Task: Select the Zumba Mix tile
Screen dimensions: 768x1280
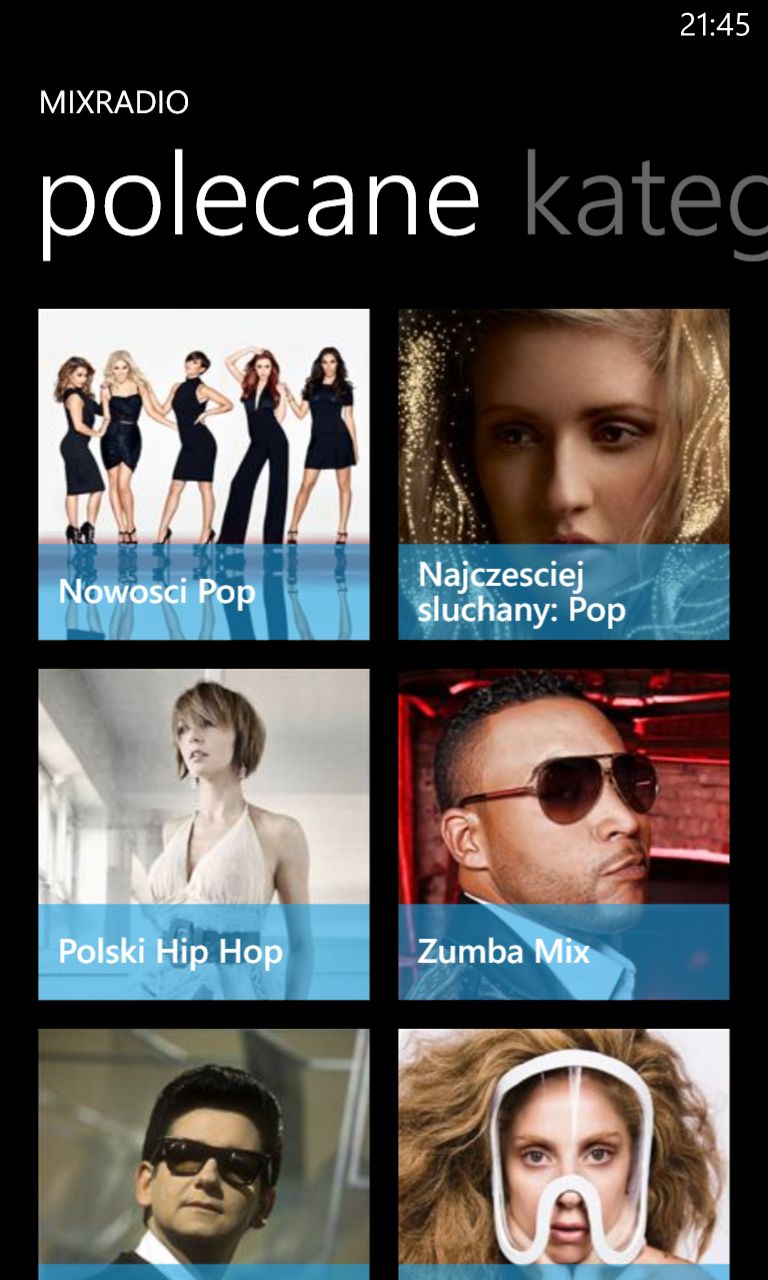Action: 564,834
